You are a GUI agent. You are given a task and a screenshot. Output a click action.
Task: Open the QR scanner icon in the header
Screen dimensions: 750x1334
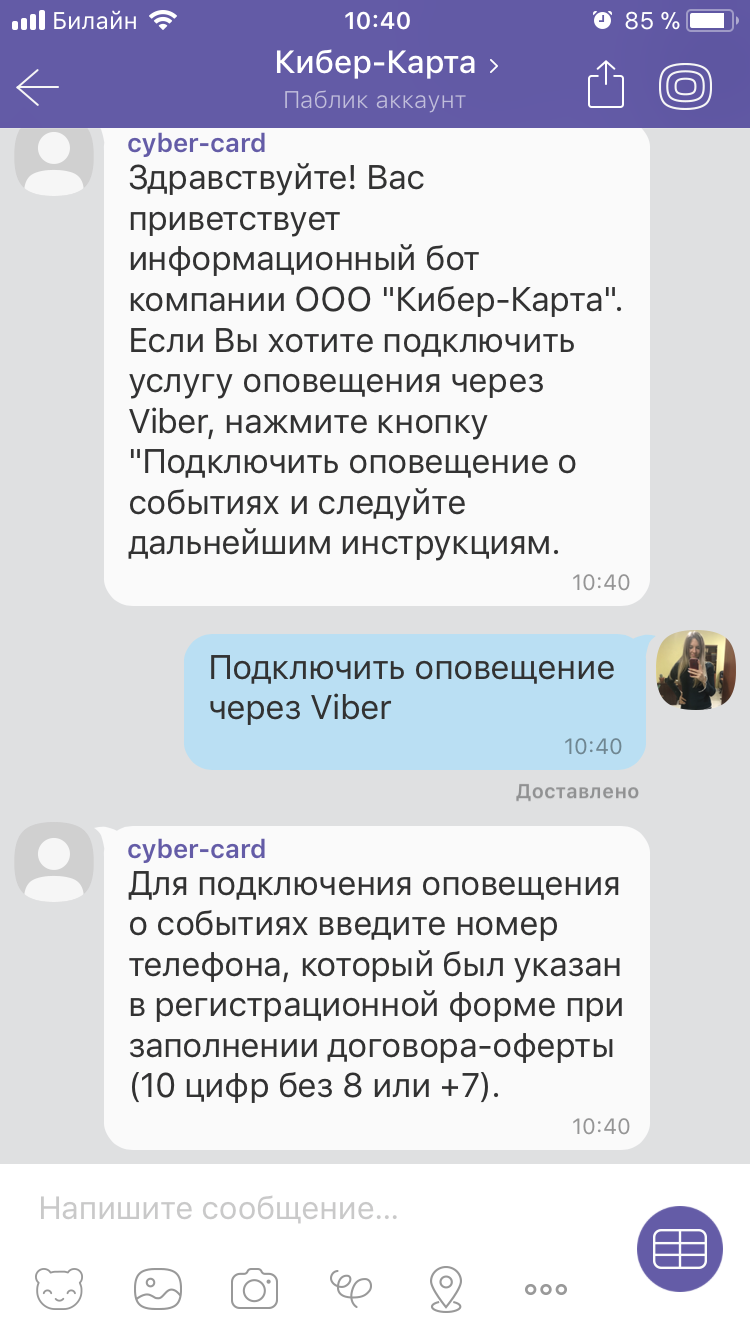pyautogui.click(x=685, y=86)
